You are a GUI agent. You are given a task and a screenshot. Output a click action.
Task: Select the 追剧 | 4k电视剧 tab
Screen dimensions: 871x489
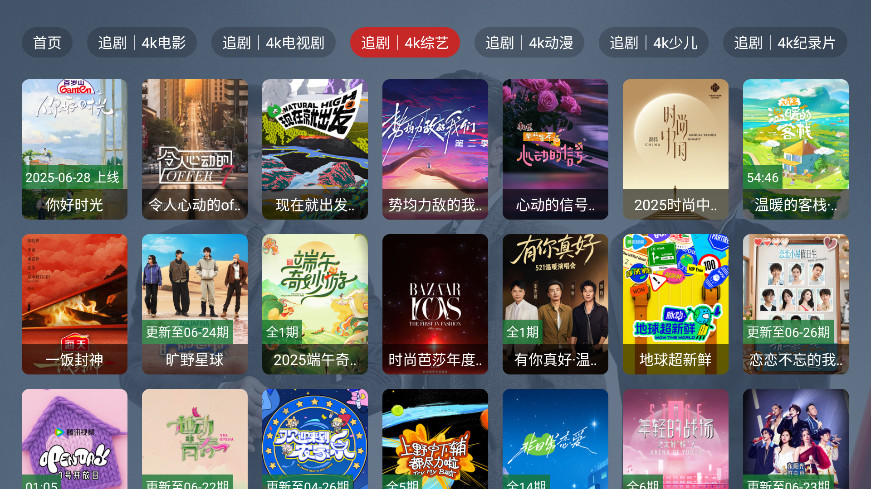click(273, 43)
